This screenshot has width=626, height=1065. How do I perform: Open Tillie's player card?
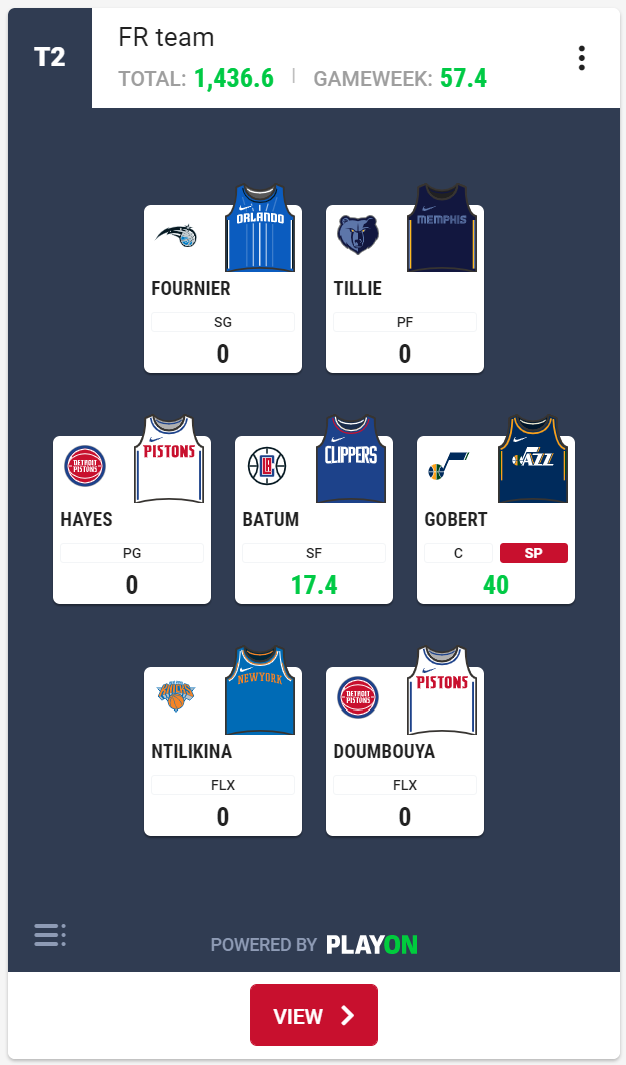(405, 289)
